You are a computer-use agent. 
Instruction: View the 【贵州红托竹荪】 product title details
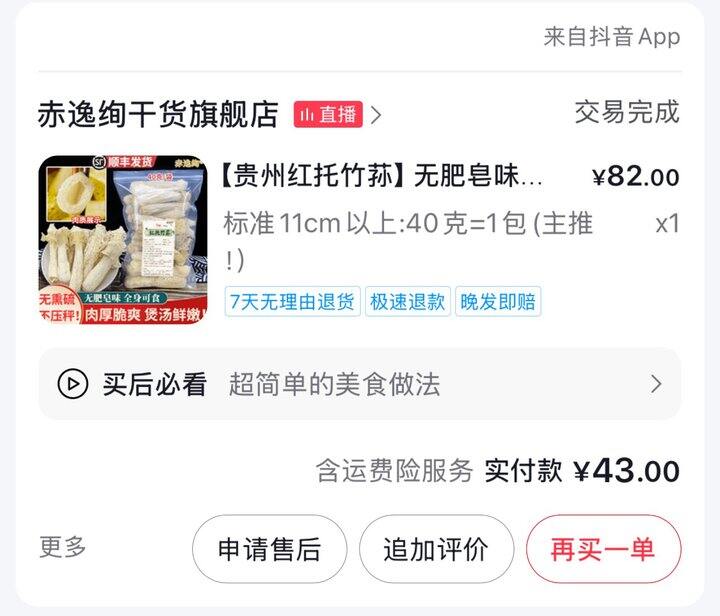click(x=381, y=177)
